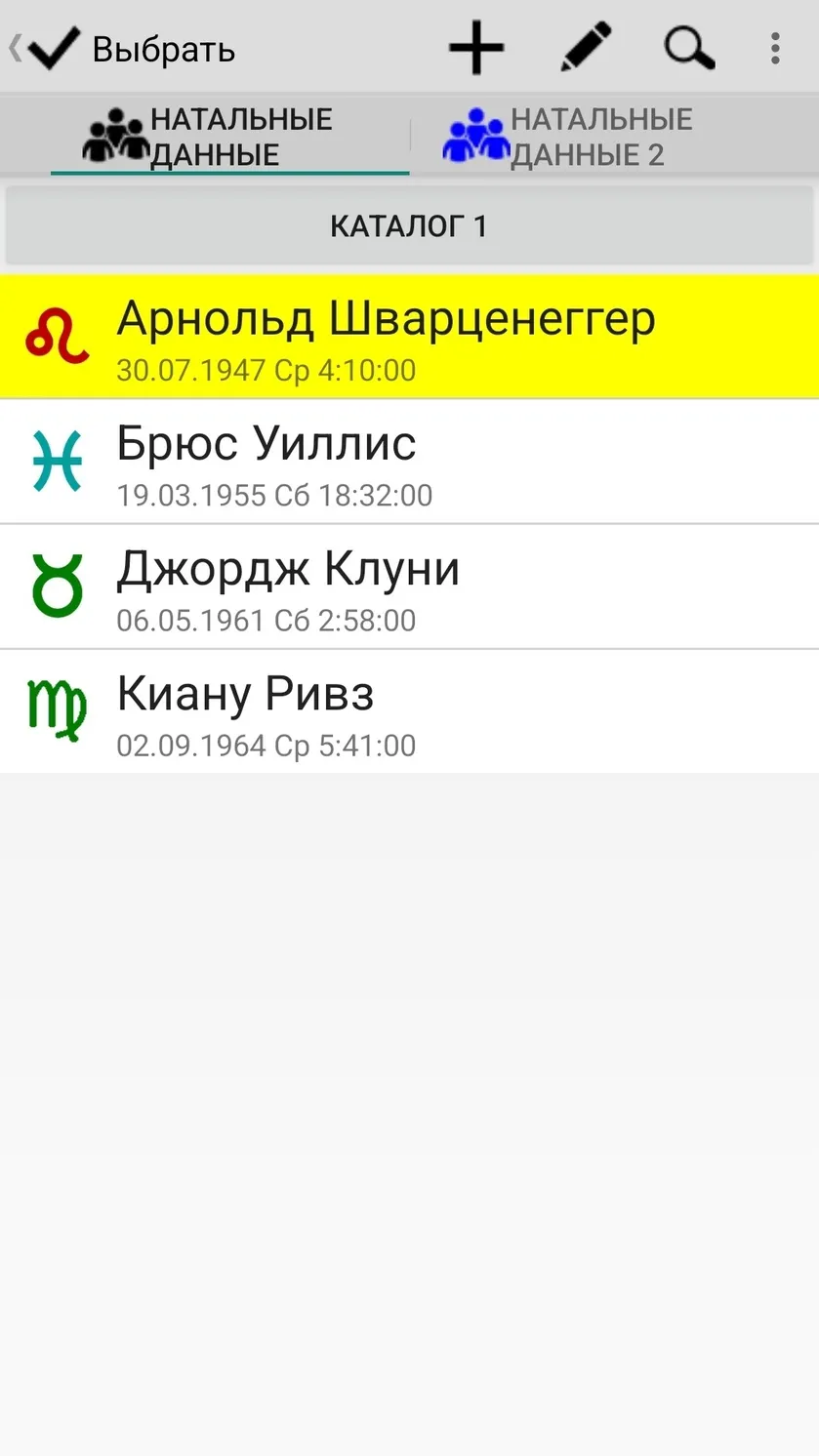Open the search magnifier
Screen dimensions: 819x1456
click(x=690, y=48)
